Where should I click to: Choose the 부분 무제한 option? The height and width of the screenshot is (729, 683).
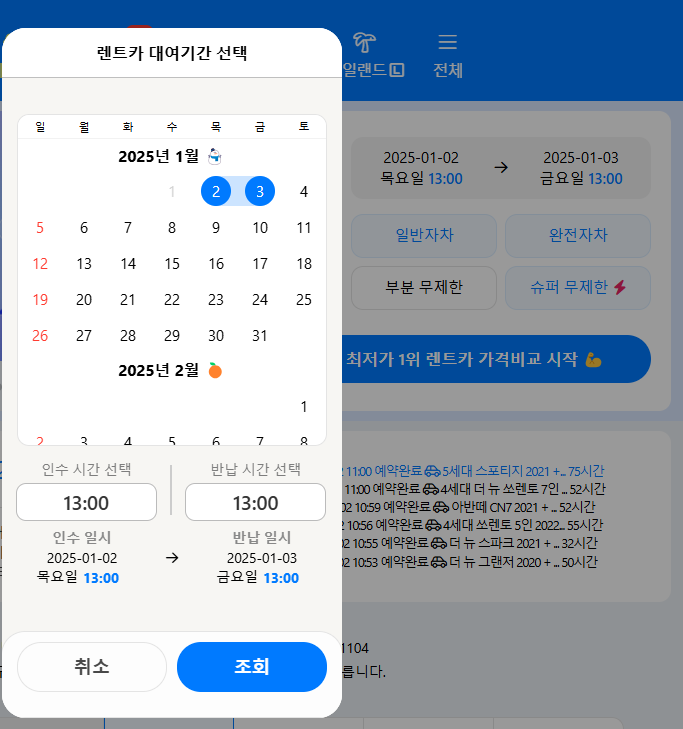(424, 288)
